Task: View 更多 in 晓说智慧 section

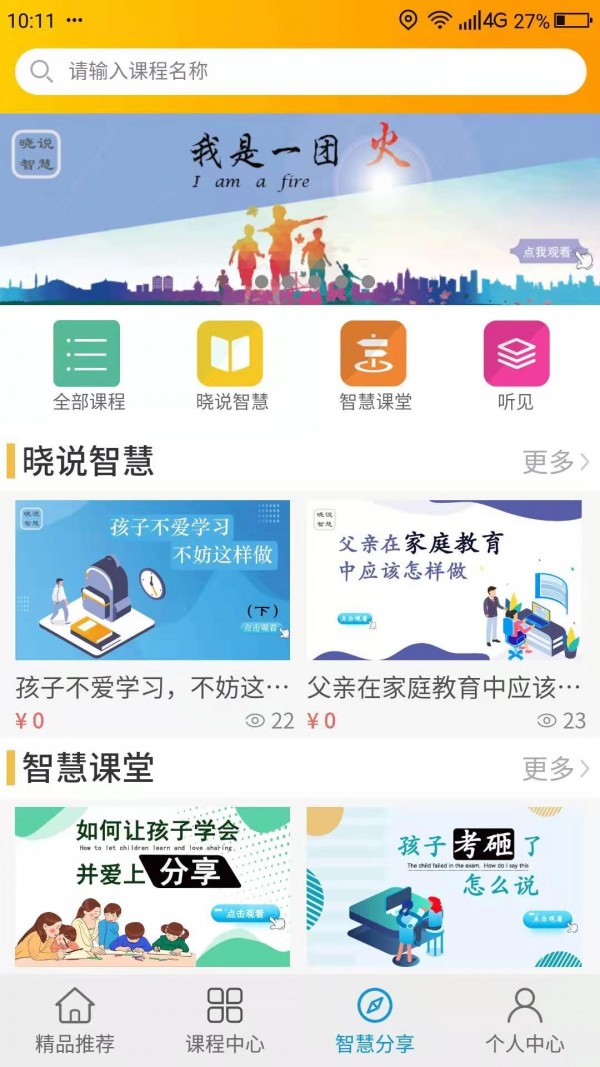Action: (x=555, y=462)
